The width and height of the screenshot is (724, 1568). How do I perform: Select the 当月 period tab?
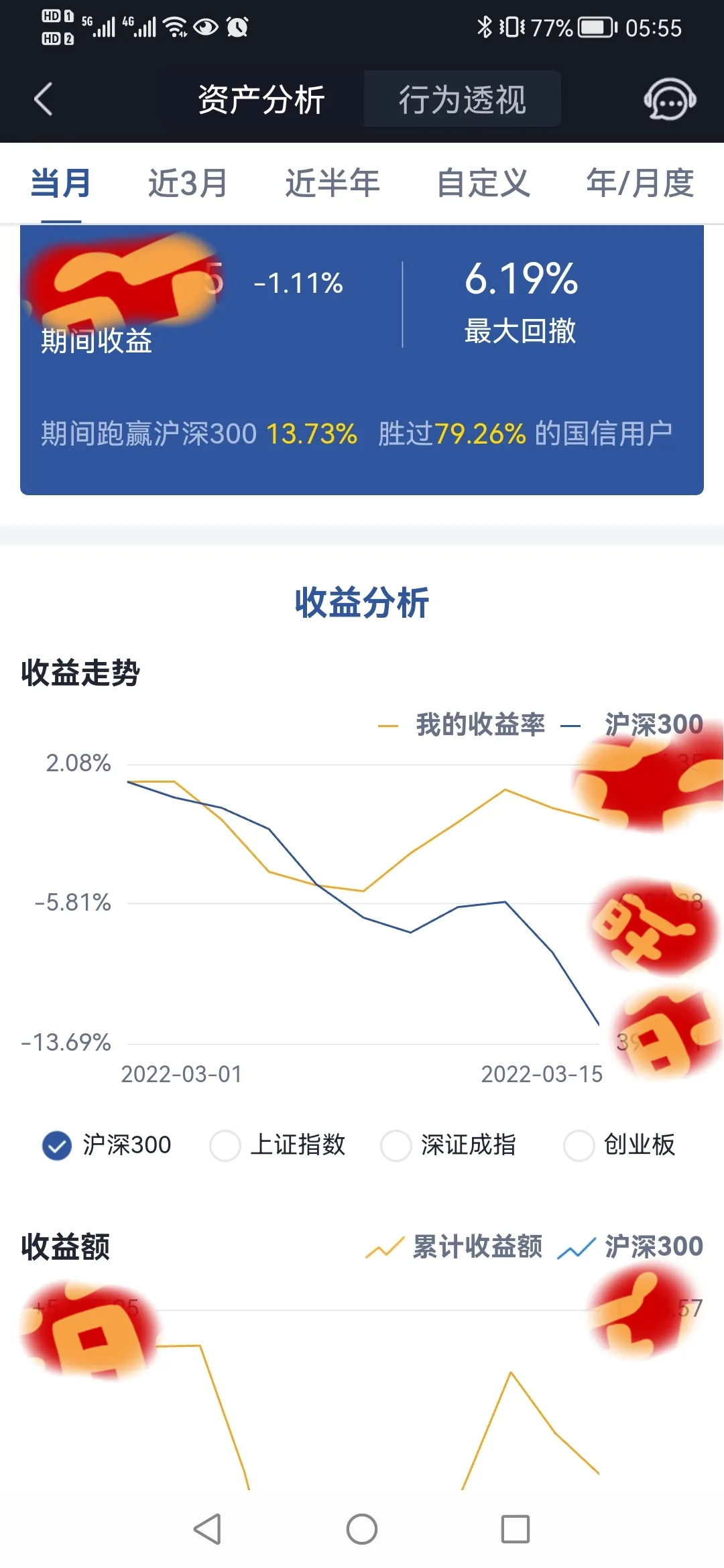(x=61, y=184)
